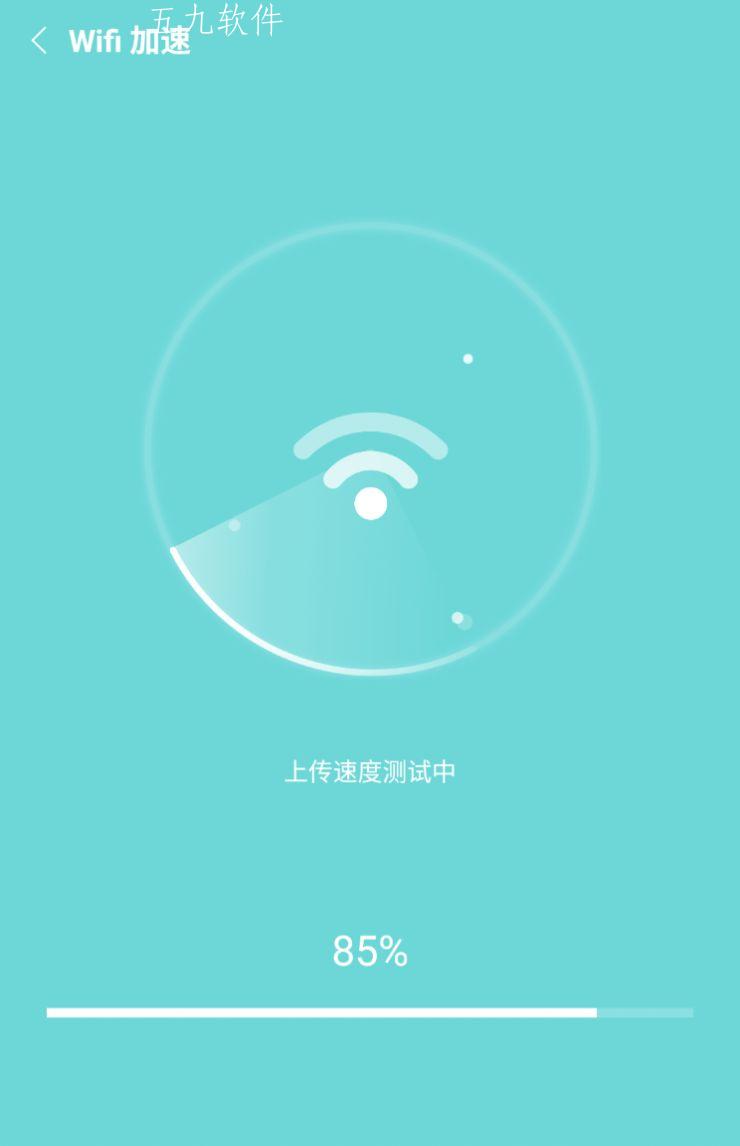
Task: Go back from Wifi 加速 screen
Action: coord(39,41)
